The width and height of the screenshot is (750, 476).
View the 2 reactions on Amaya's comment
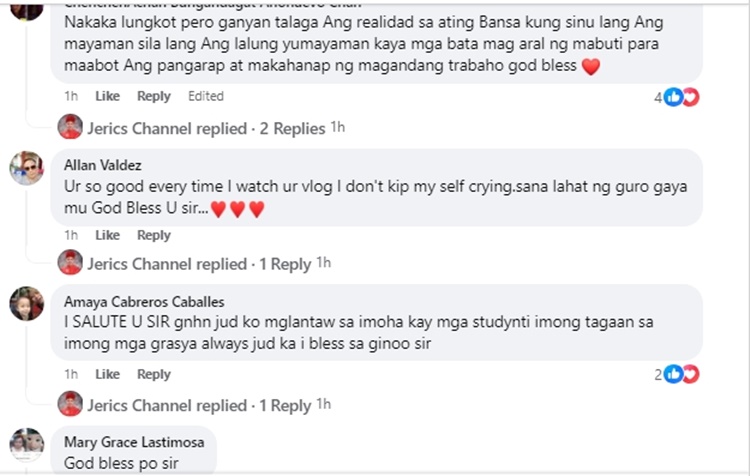coord(676,375)
